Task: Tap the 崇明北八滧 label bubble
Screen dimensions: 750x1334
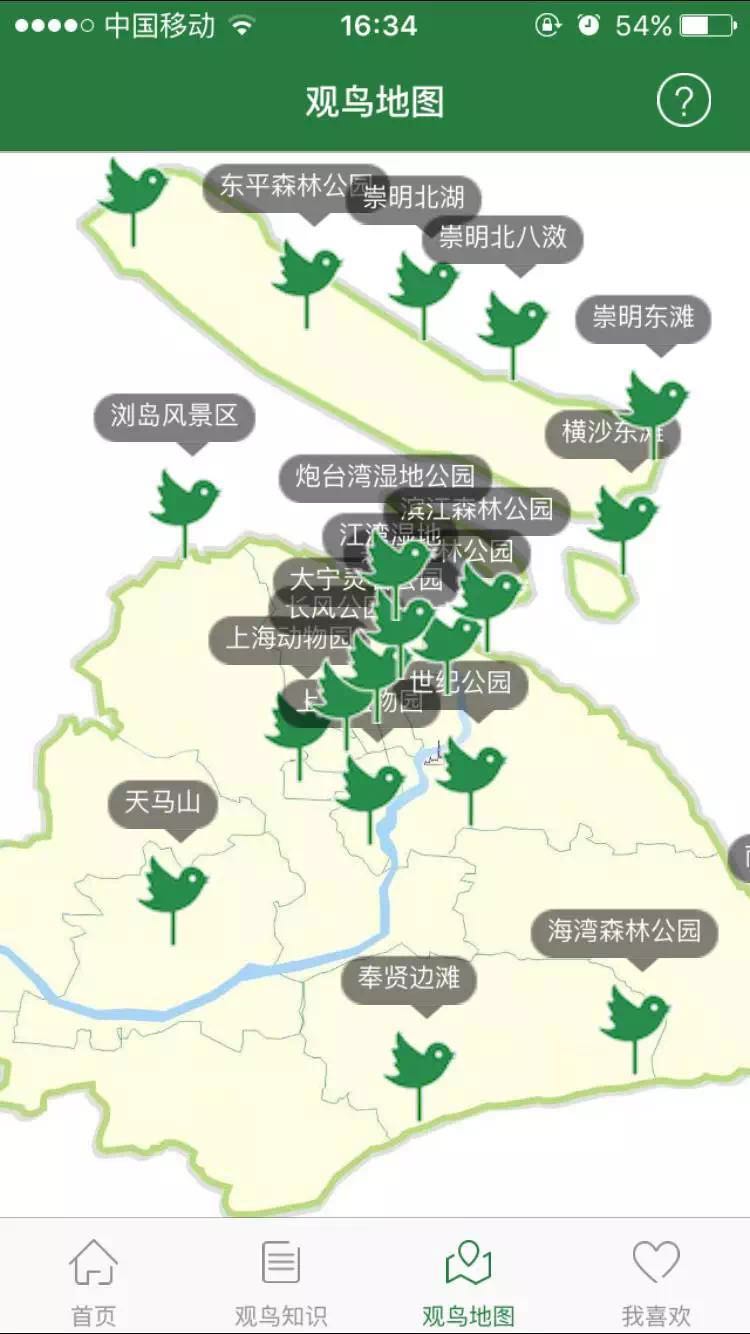Action: (x=503, y=237)
